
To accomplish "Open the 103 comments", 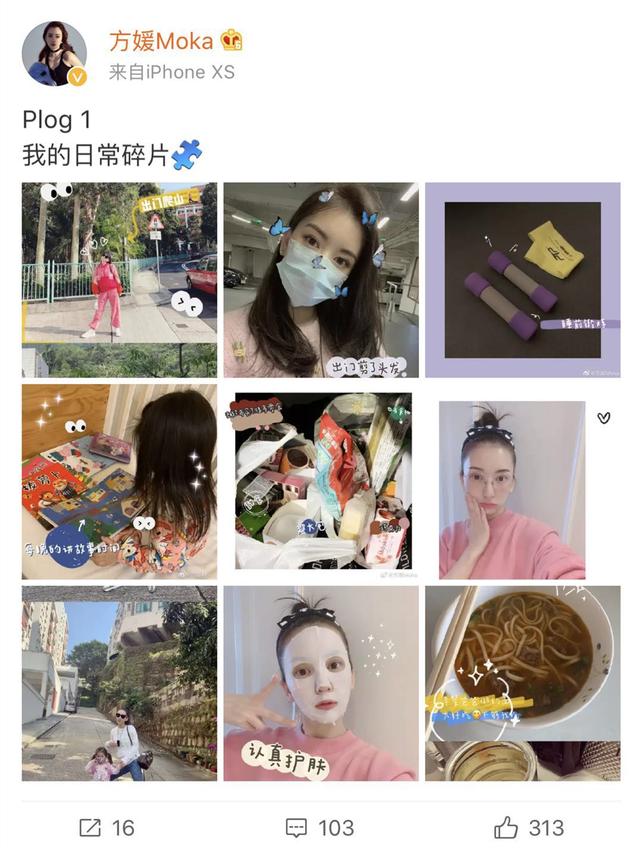I will (320, 827).
